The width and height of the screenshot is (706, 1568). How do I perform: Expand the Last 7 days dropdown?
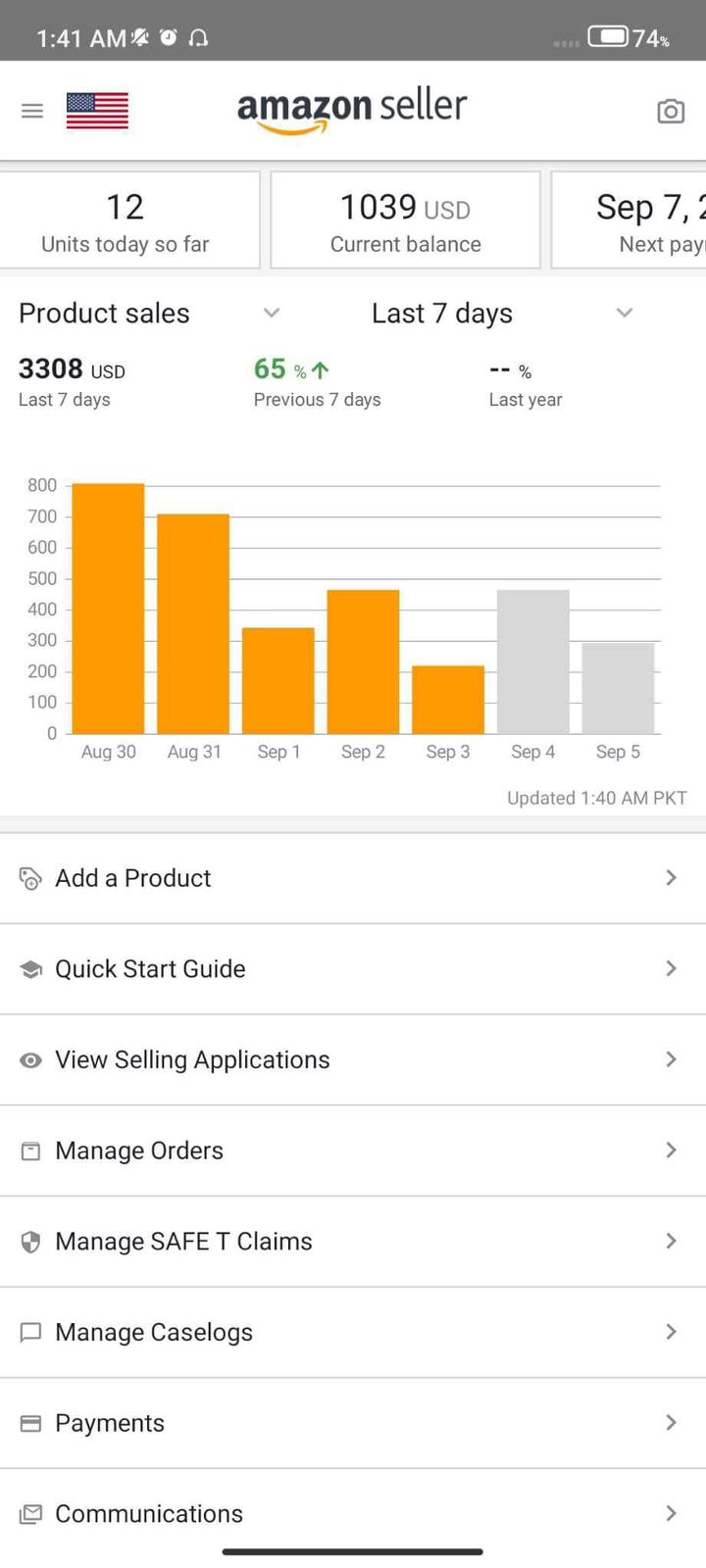(x=501, y=314)
